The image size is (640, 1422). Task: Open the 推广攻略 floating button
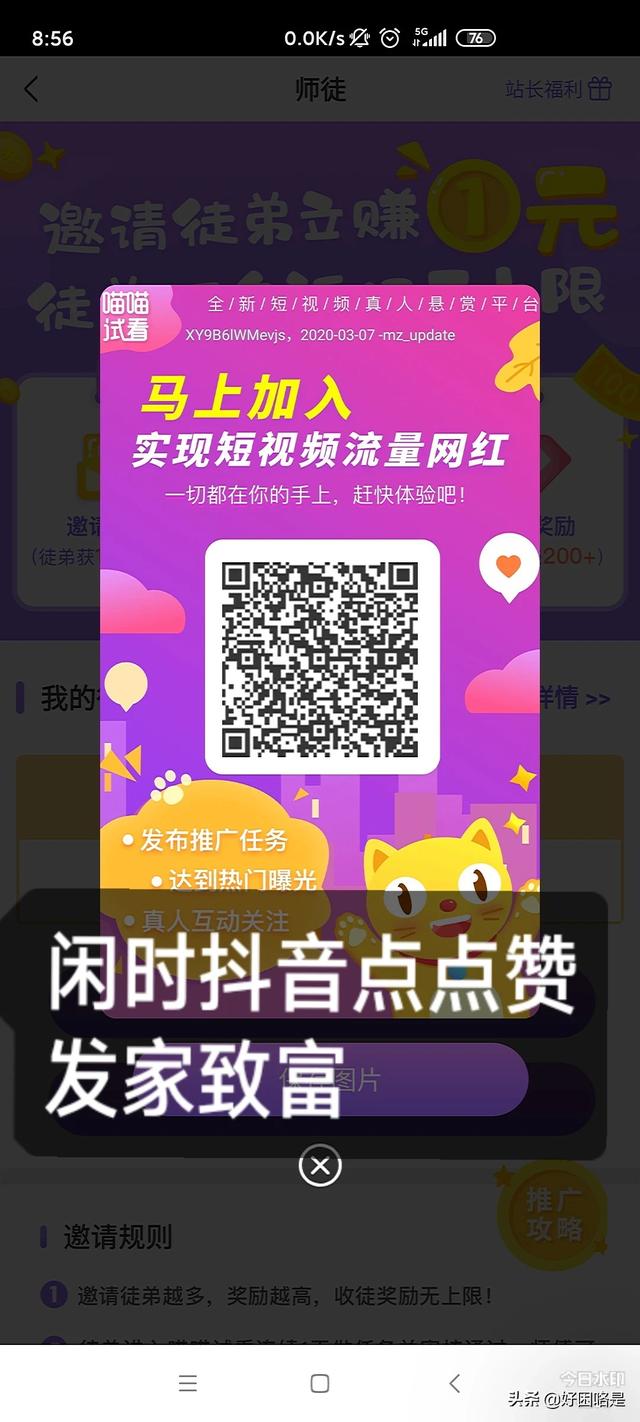click(x=553, y=1213)
